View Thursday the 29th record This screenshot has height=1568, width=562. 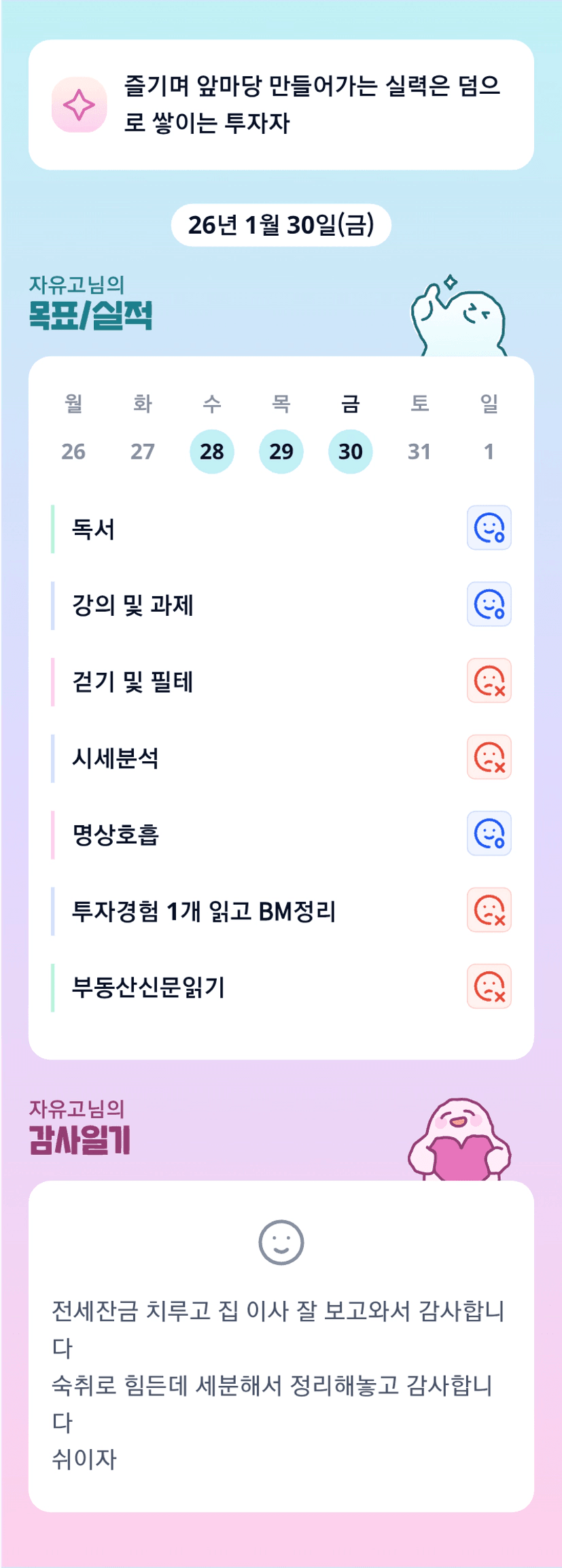coord(281,451)
